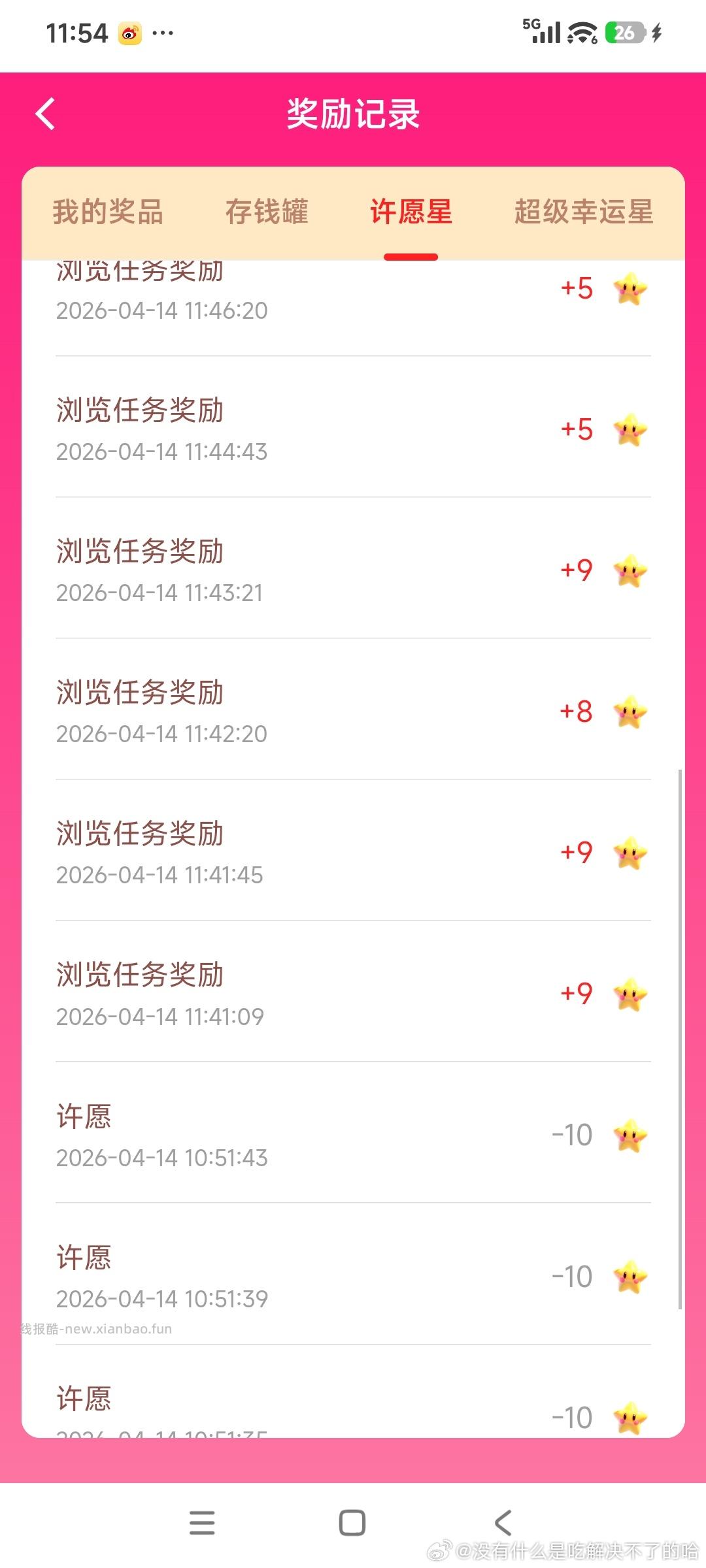Switch to the 存钱罐 tab

(267, 212)
